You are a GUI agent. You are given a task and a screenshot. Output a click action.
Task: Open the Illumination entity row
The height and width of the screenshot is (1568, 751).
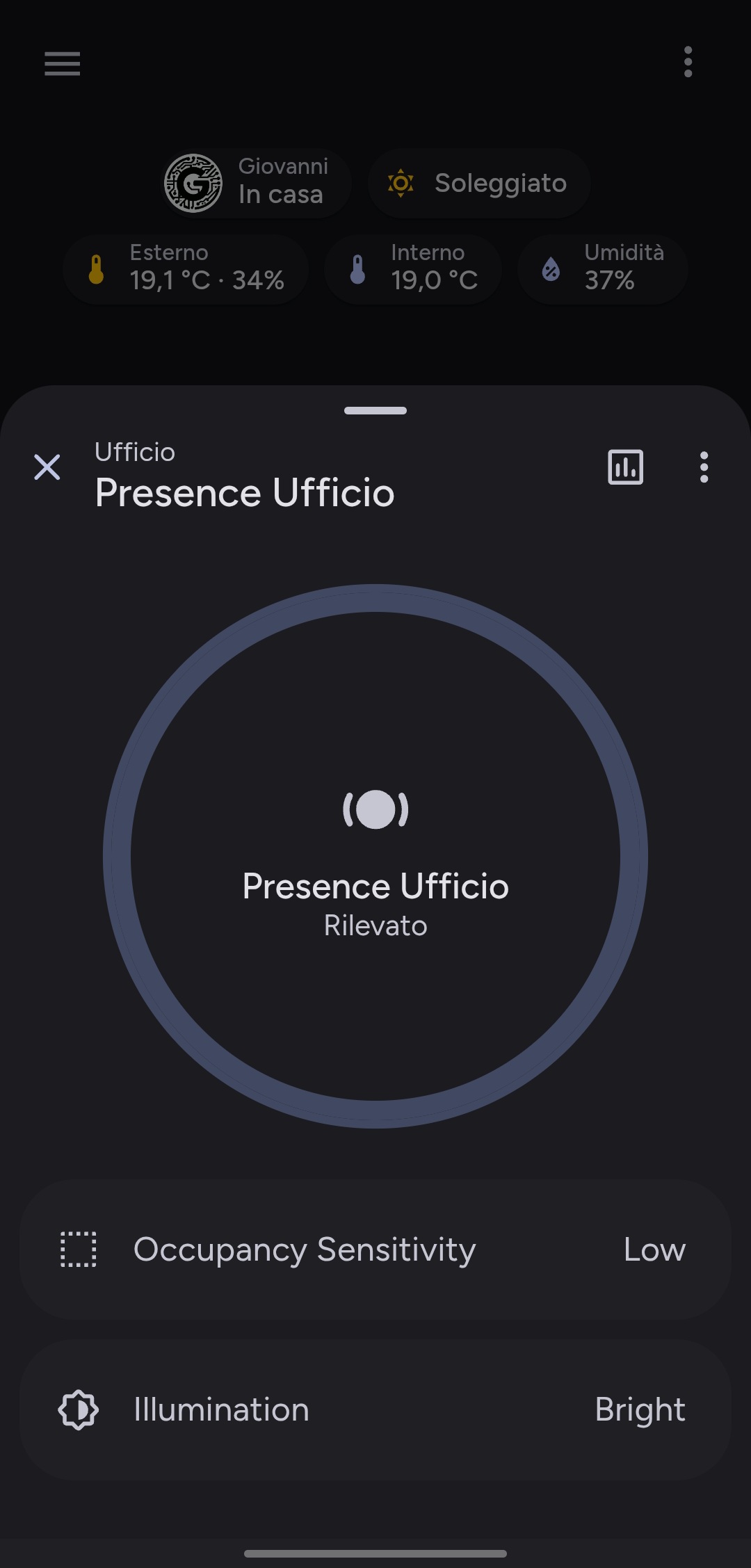(375, 1409)
